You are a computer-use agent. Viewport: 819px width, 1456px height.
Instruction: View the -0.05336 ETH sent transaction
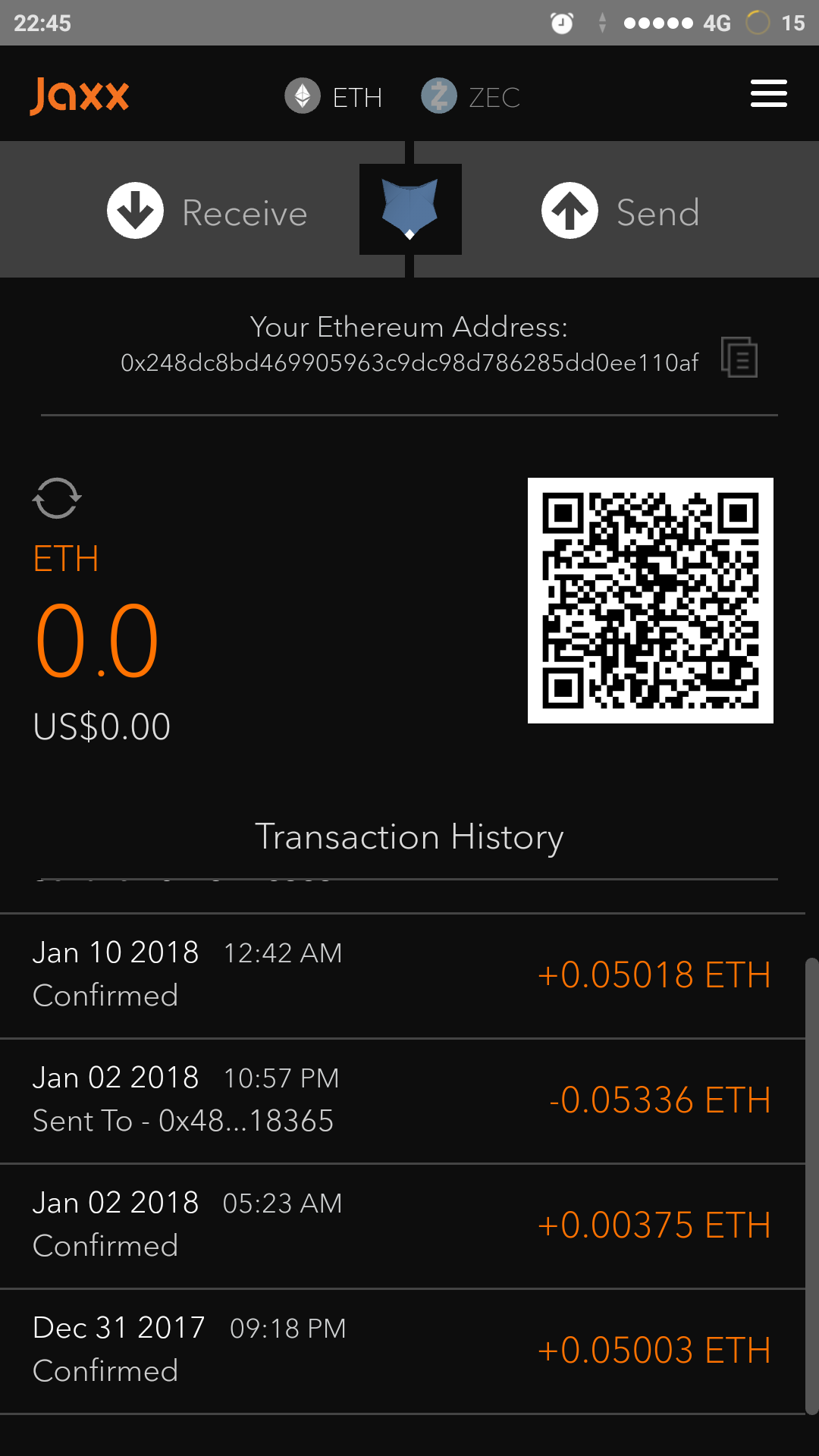[x=402, y=1100]
